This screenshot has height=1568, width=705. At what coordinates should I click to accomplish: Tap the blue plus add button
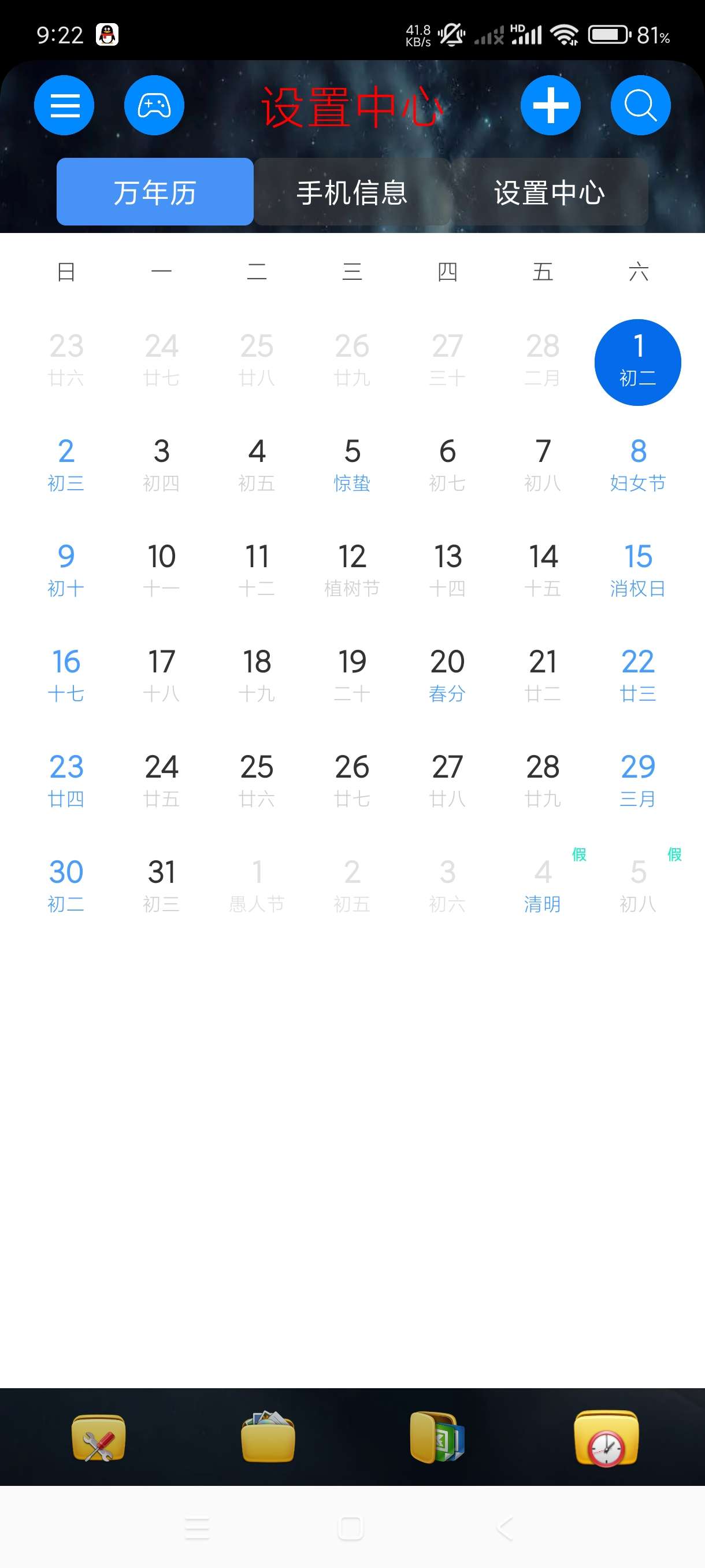coord(551,105)
